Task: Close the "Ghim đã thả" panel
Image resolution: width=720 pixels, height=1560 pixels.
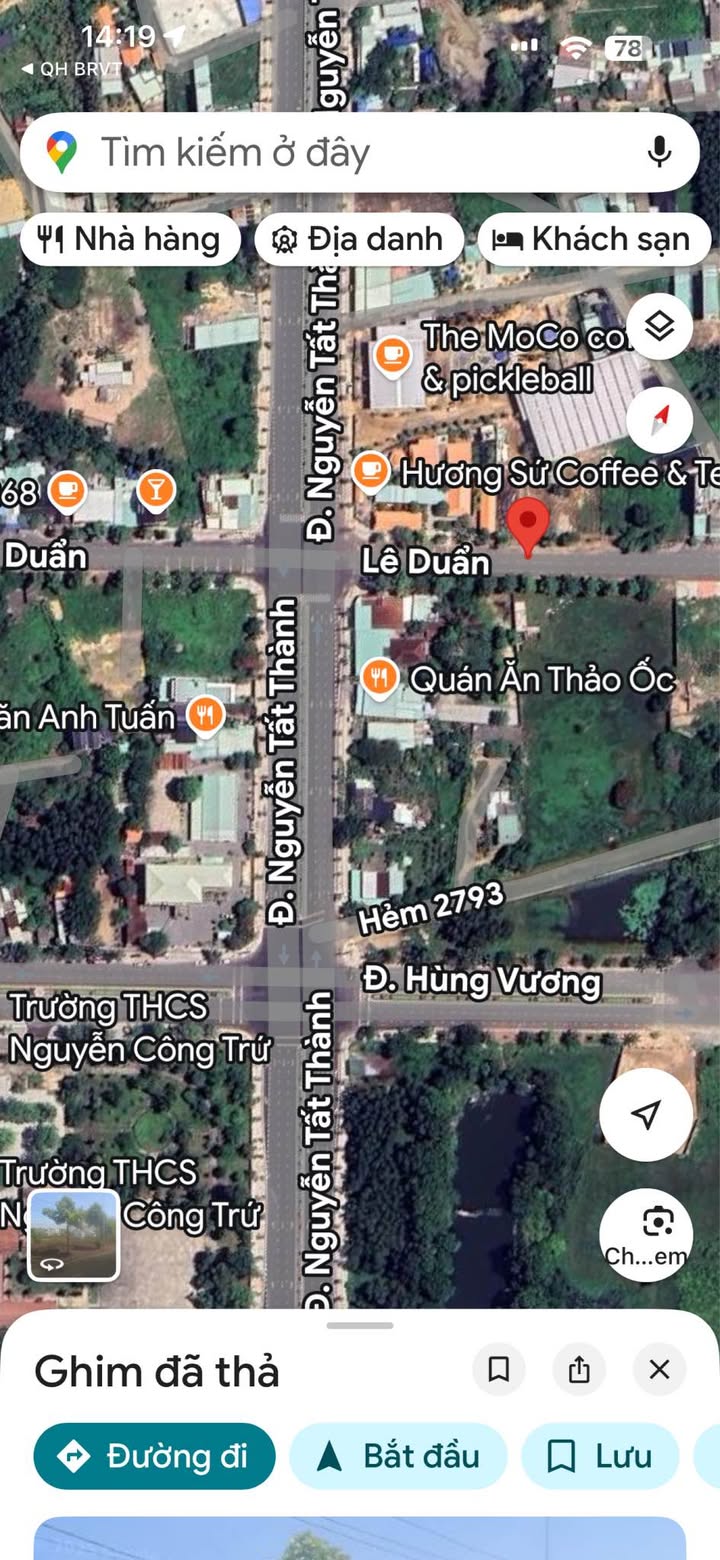Action: point(659,1369)
